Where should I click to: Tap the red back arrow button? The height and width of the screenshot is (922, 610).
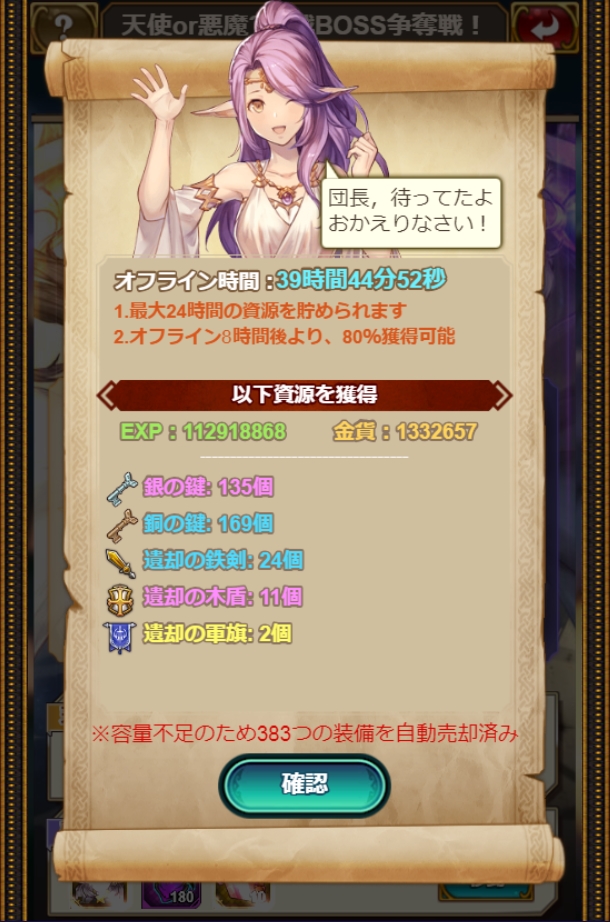544,24
